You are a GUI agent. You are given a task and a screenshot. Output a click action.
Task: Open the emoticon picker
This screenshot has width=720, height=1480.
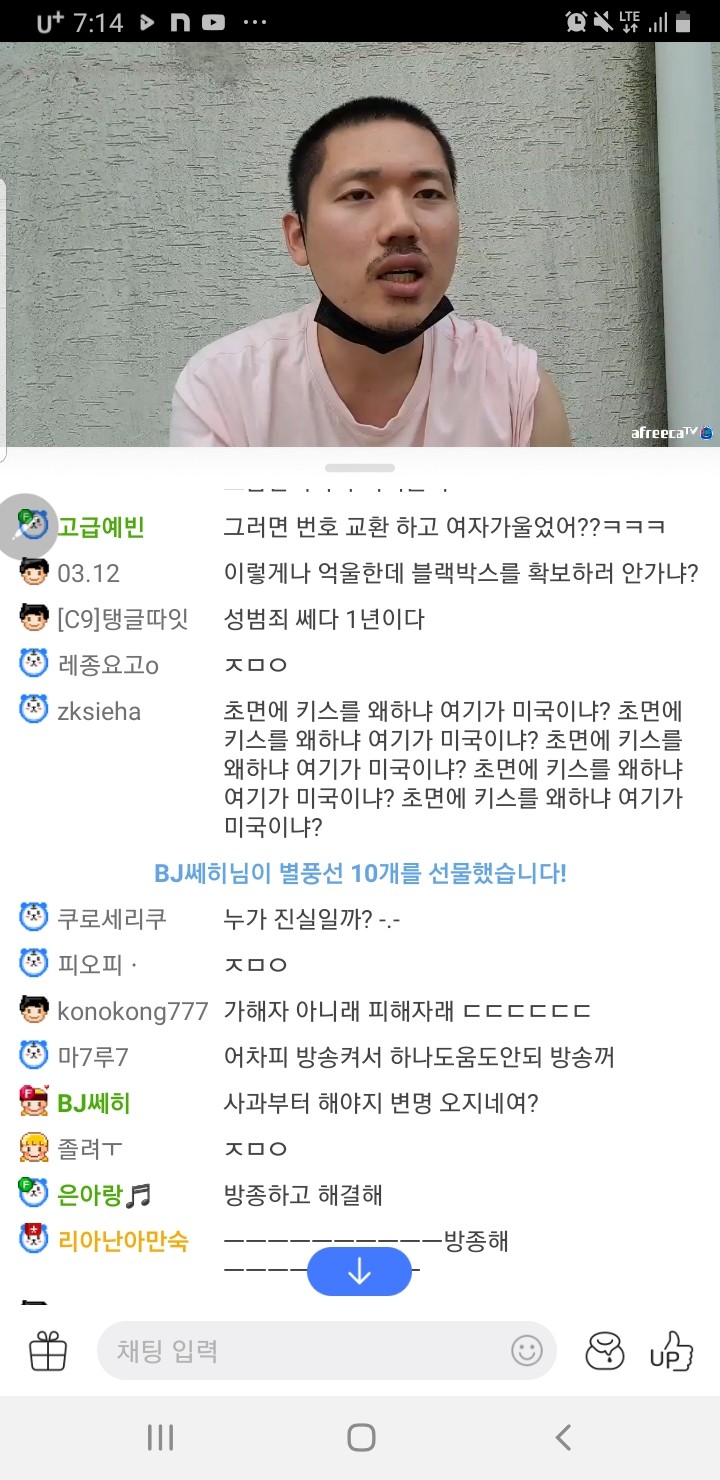click(x=526, y=1352)
